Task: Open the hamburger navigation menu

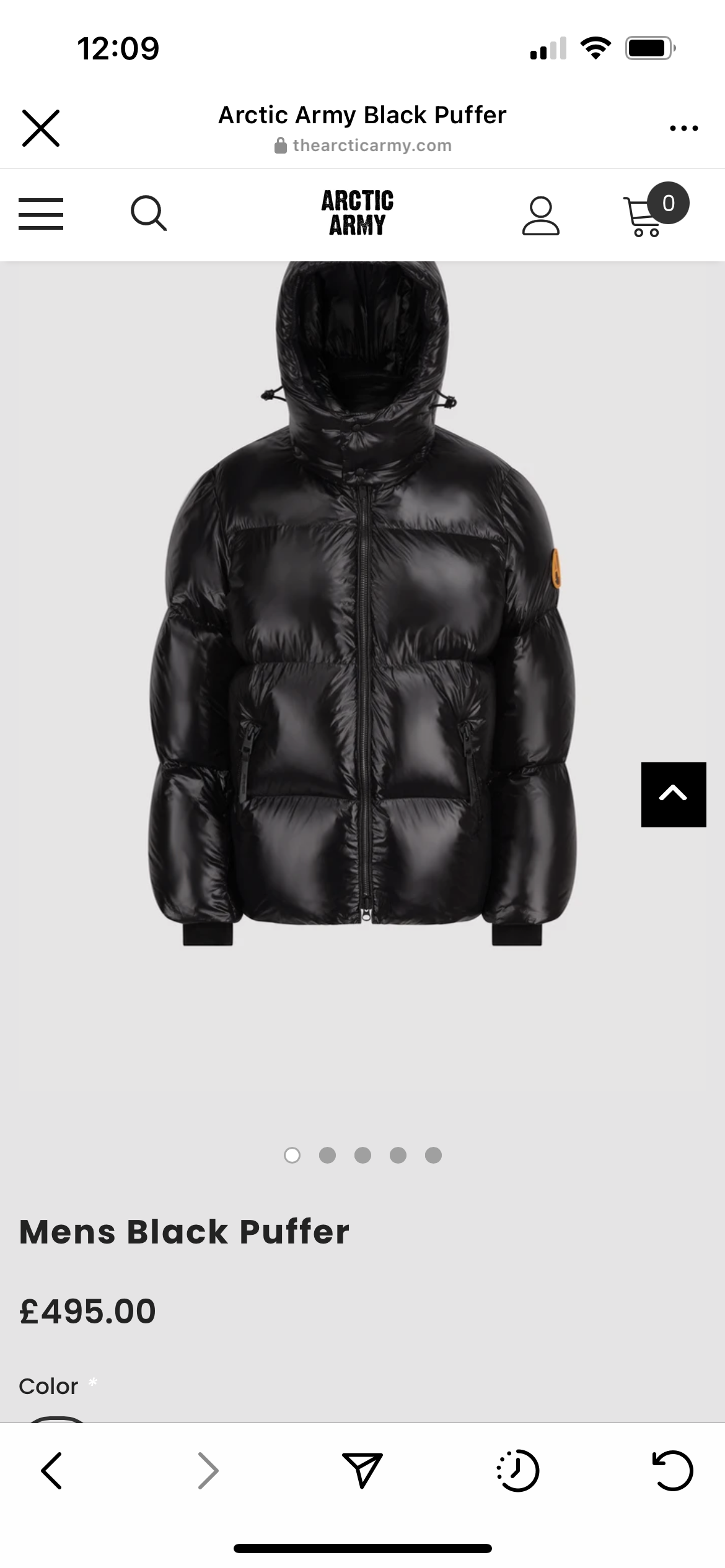Action: coord(41,214)
